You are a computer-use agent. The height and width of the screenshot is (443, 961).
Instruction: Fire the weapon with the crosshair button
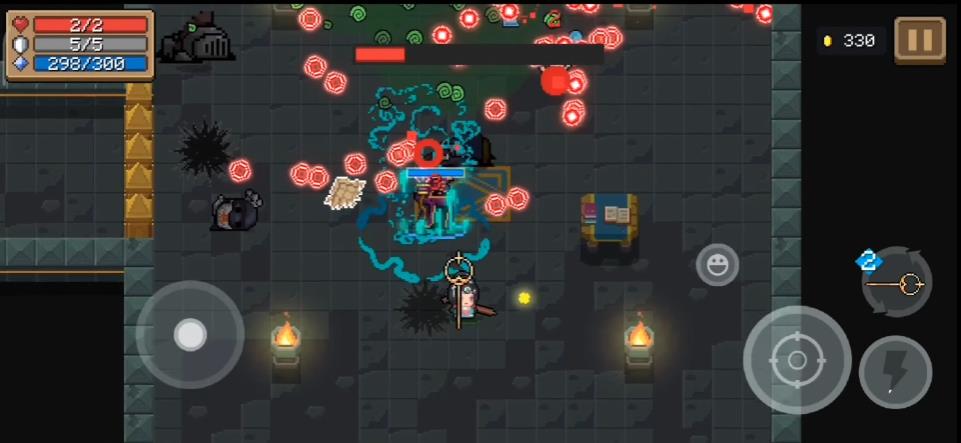tap(796, 360)
